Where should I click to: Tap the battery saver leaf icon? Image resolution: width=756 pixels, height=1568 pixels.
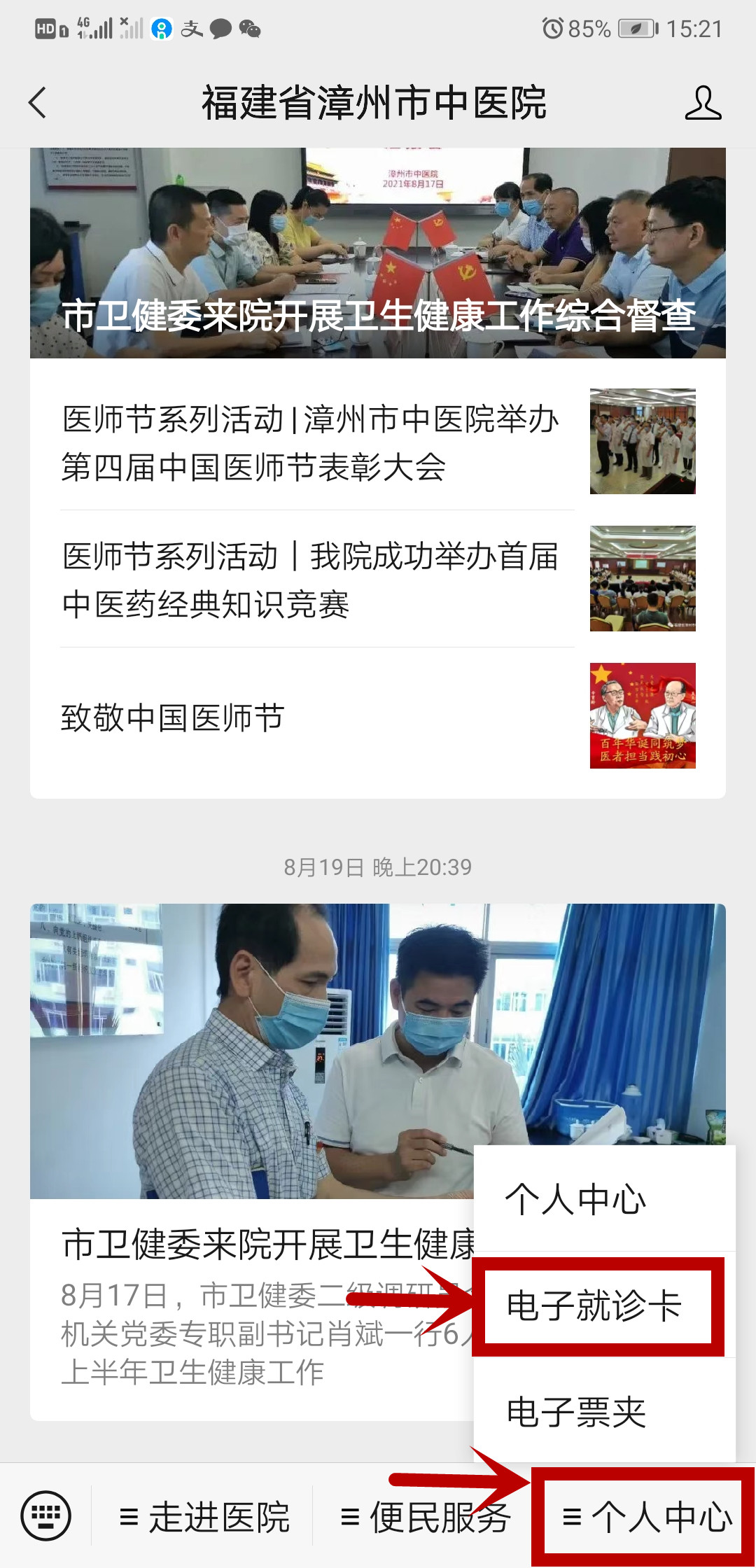636,26
